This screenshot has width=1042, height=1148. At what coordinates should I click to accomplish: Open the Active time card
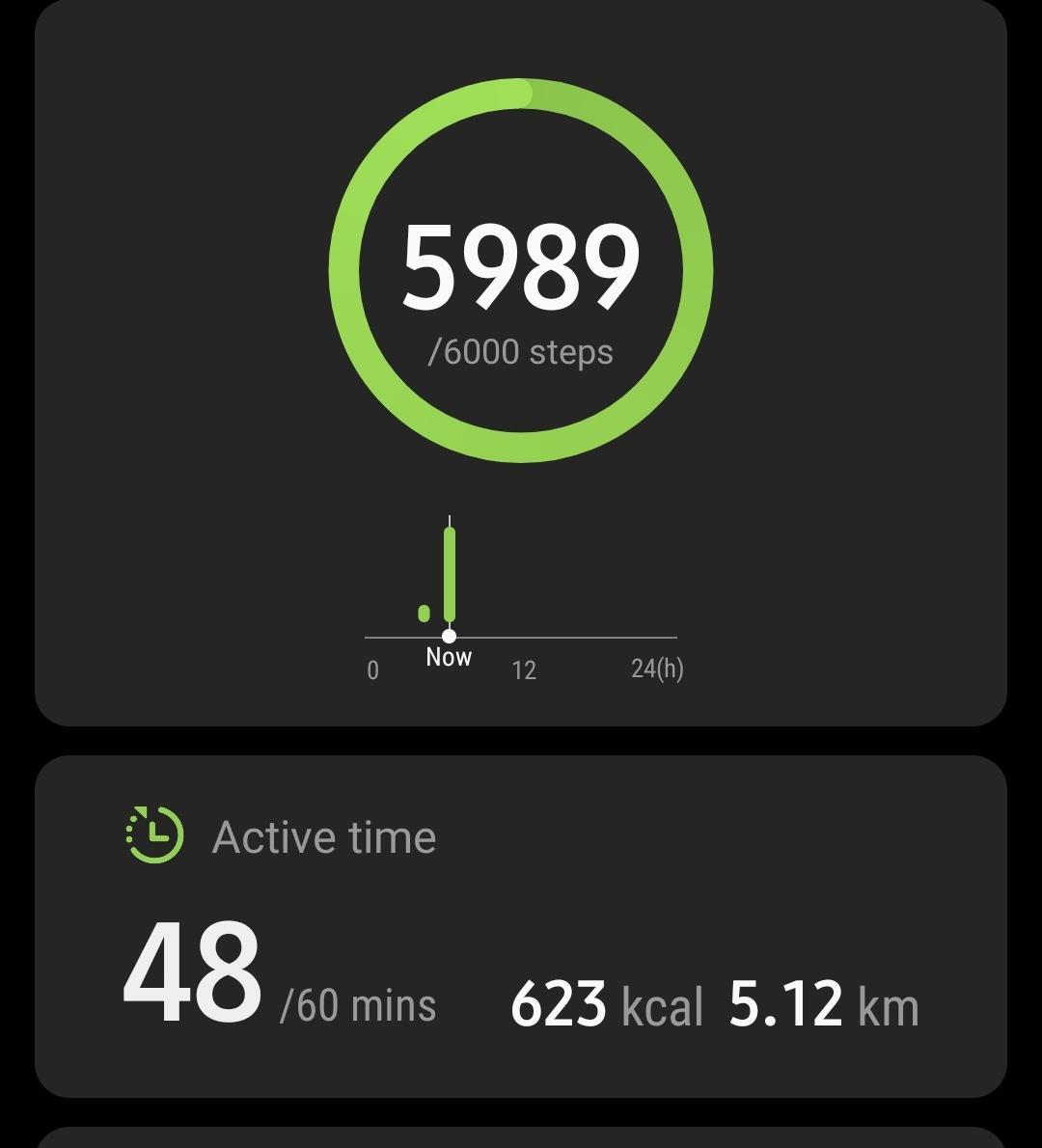click(x=521, y=926)
